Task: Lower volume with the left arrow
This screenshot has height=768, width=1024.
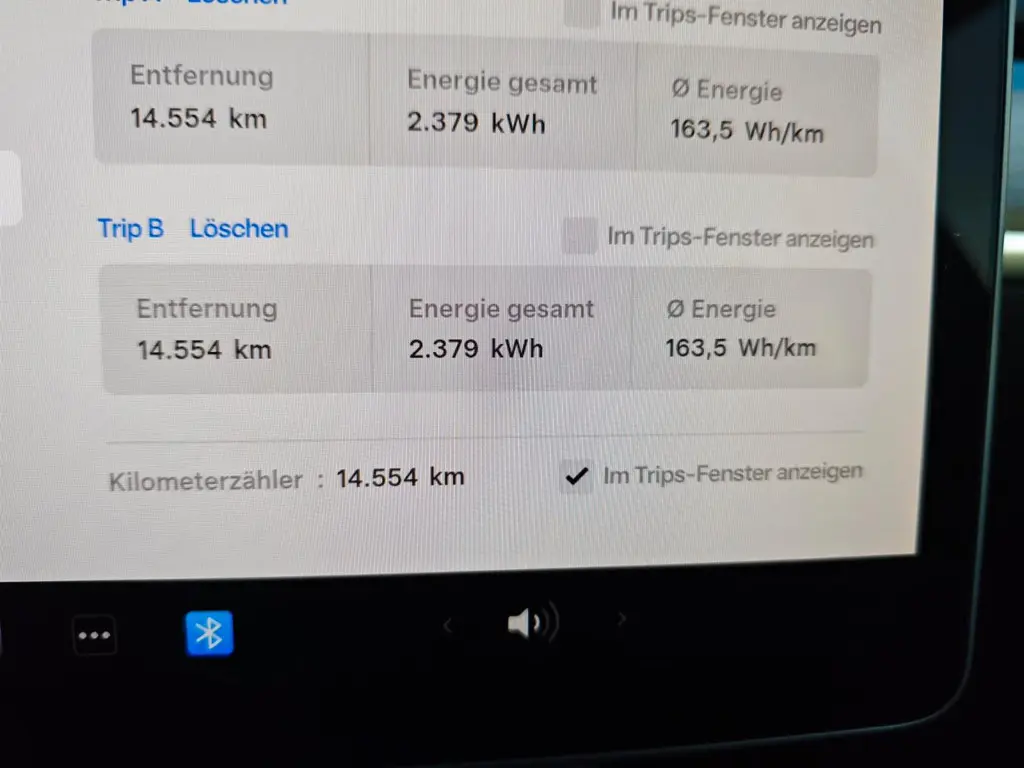Action: (448, 626)
